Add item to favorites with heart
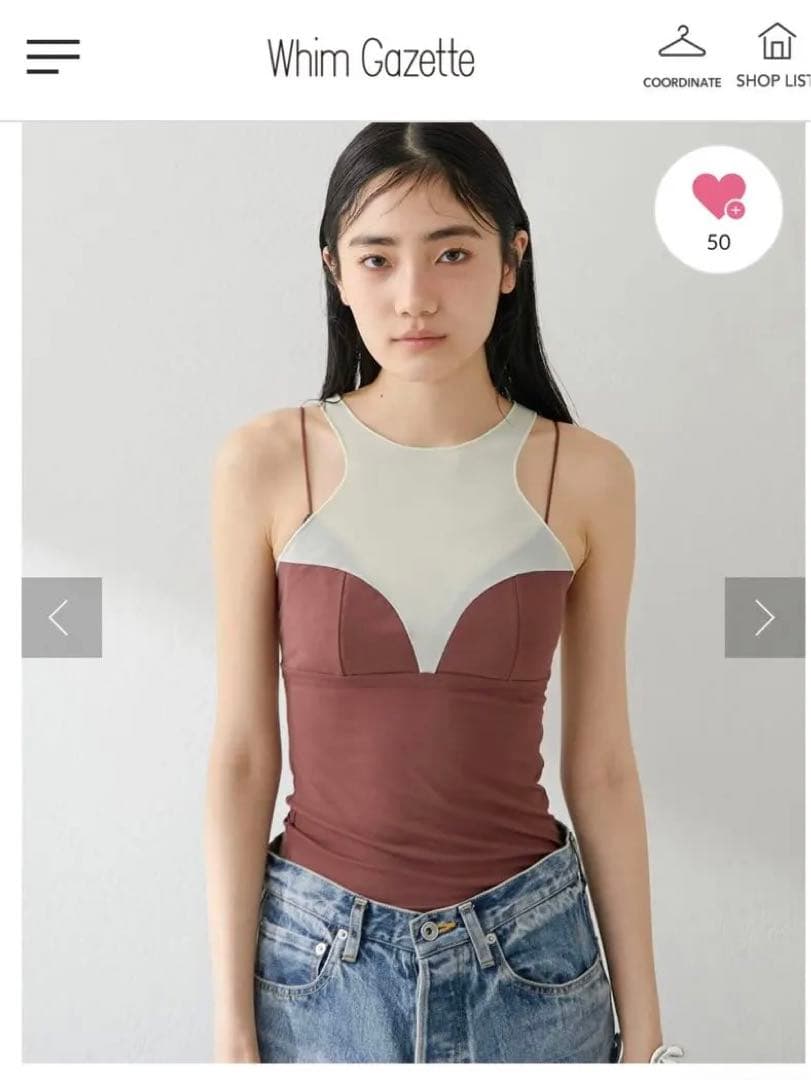This screenshot has width=811, height=1080. 719,208
